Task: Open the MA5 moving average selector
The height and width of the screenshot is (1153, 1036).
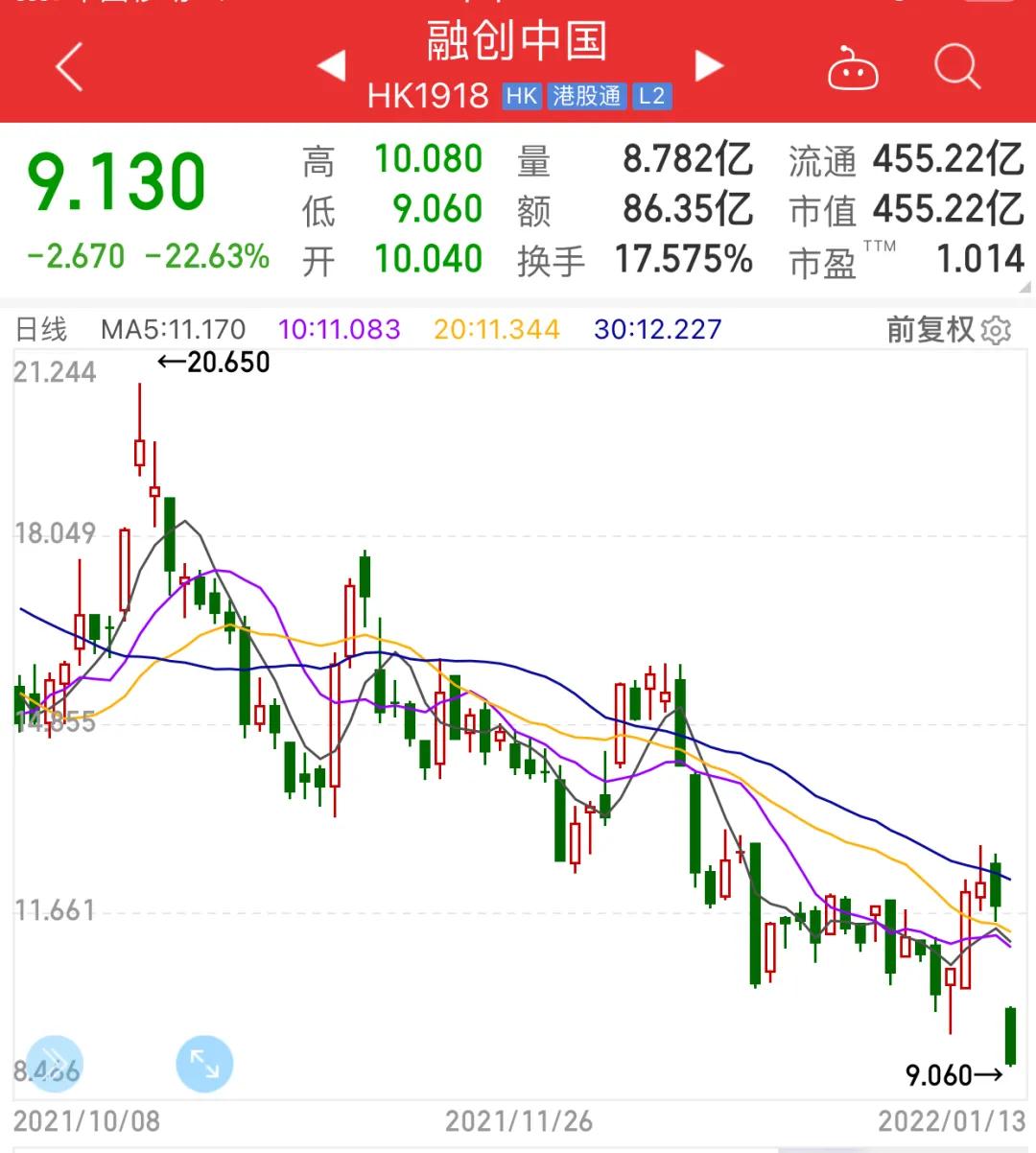Action: coord(175,329)
